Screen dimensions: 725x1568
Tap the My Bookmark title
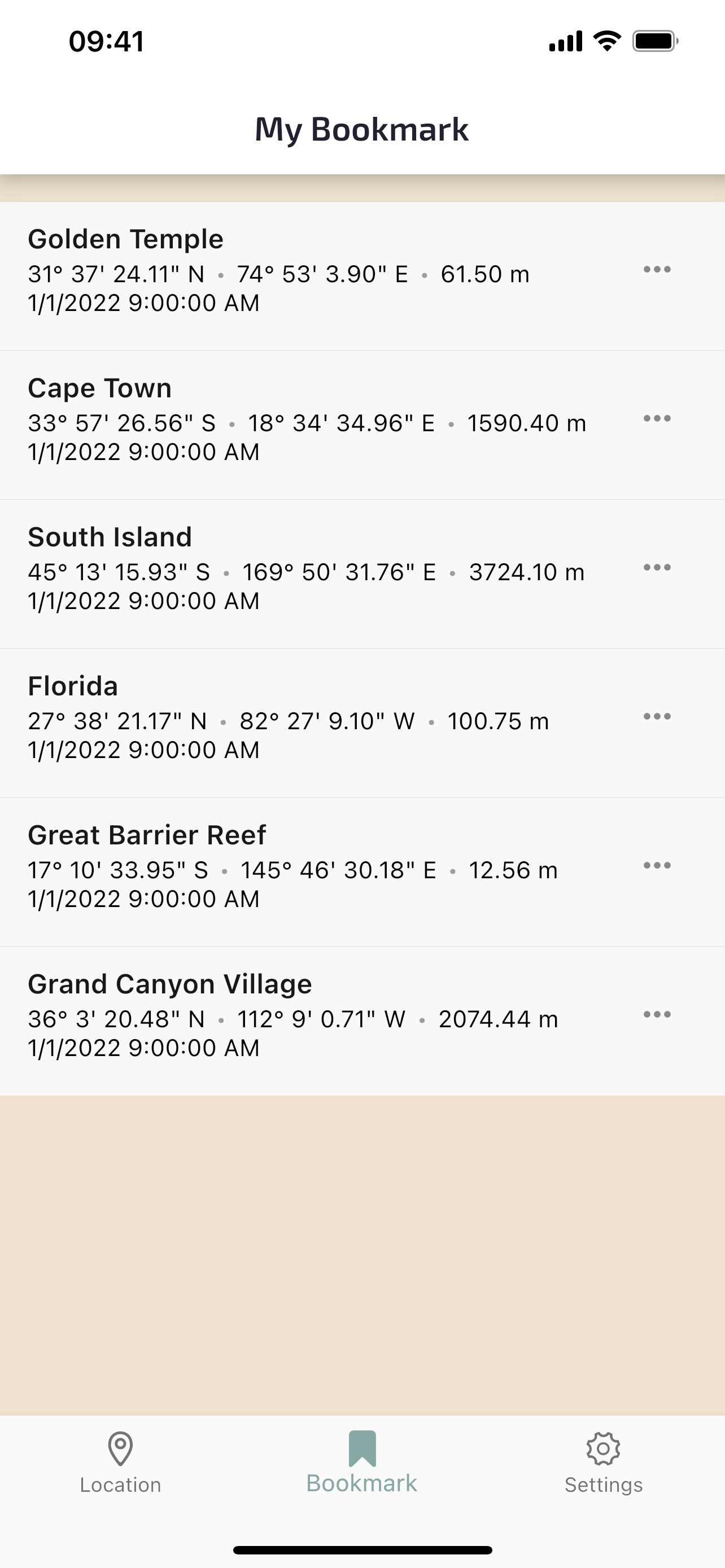pos(362,129)
